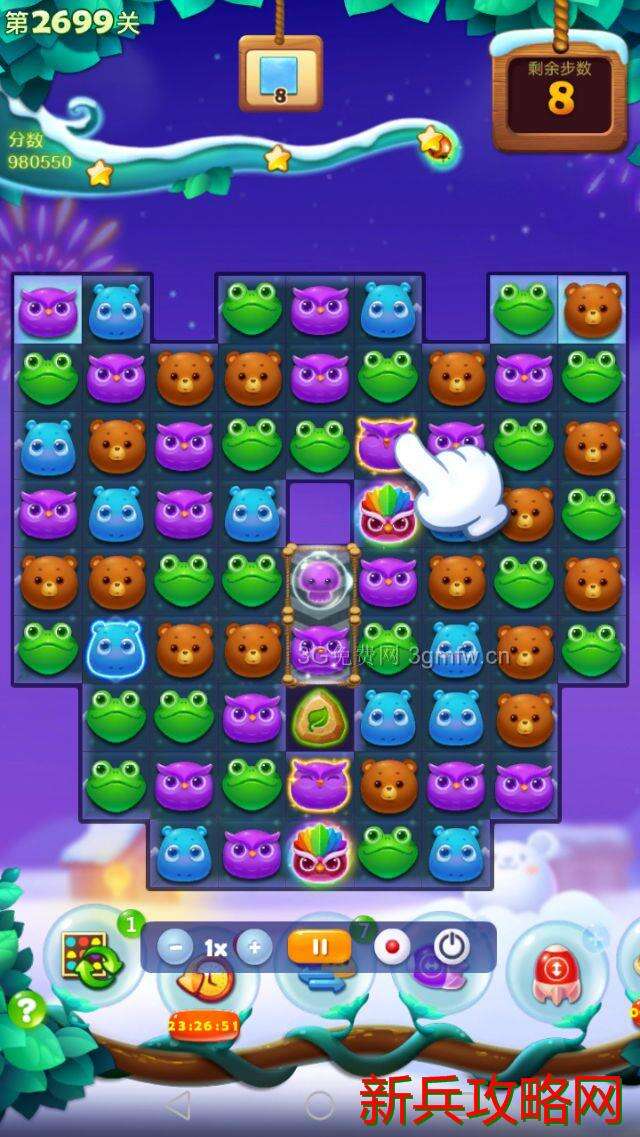Screen dimensions: 640x1137
Task: Tap the power button on overlay
Action: [452, 947]
